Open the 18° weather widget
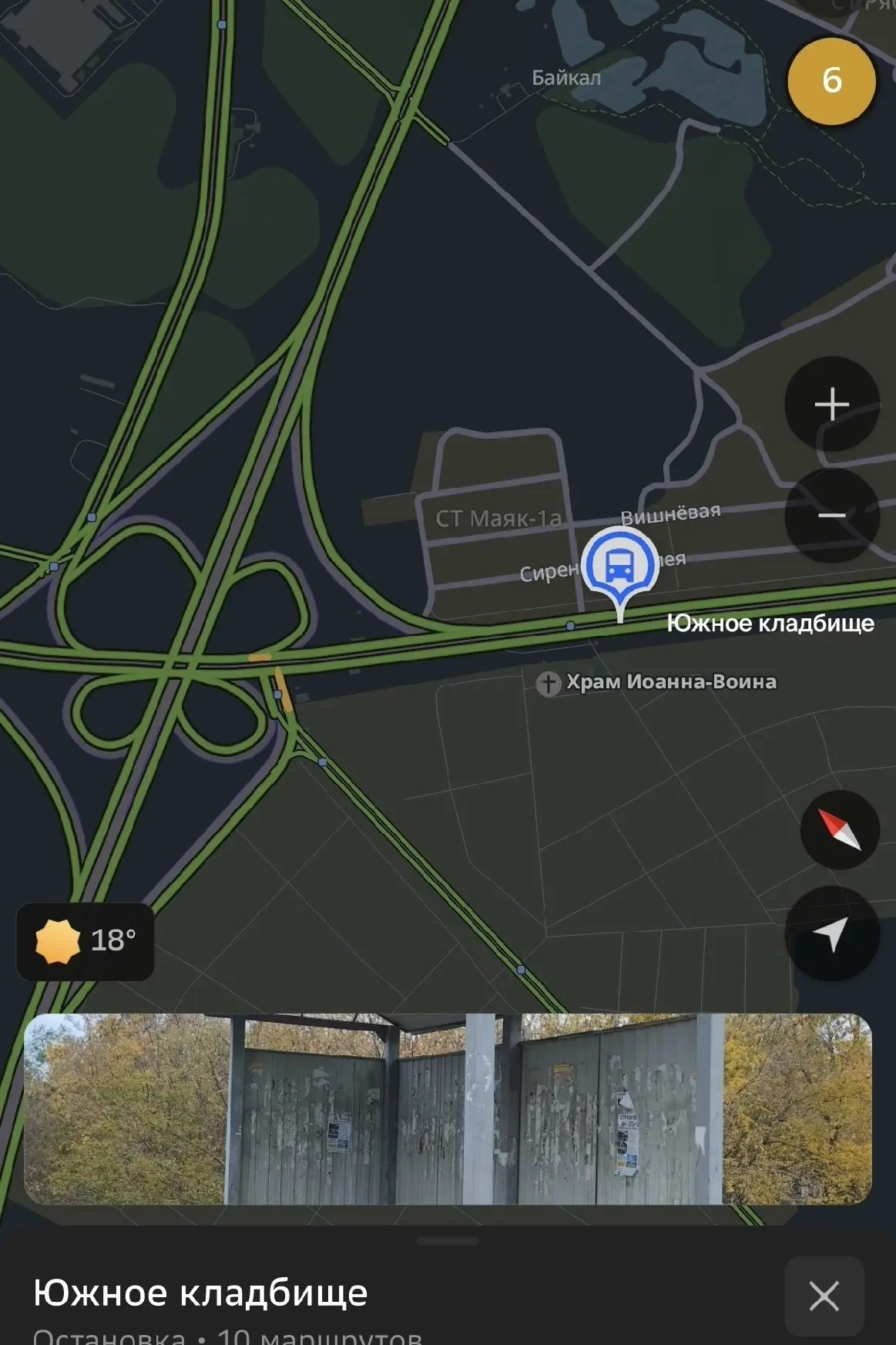896x1345 pixels. click(86, 941)
